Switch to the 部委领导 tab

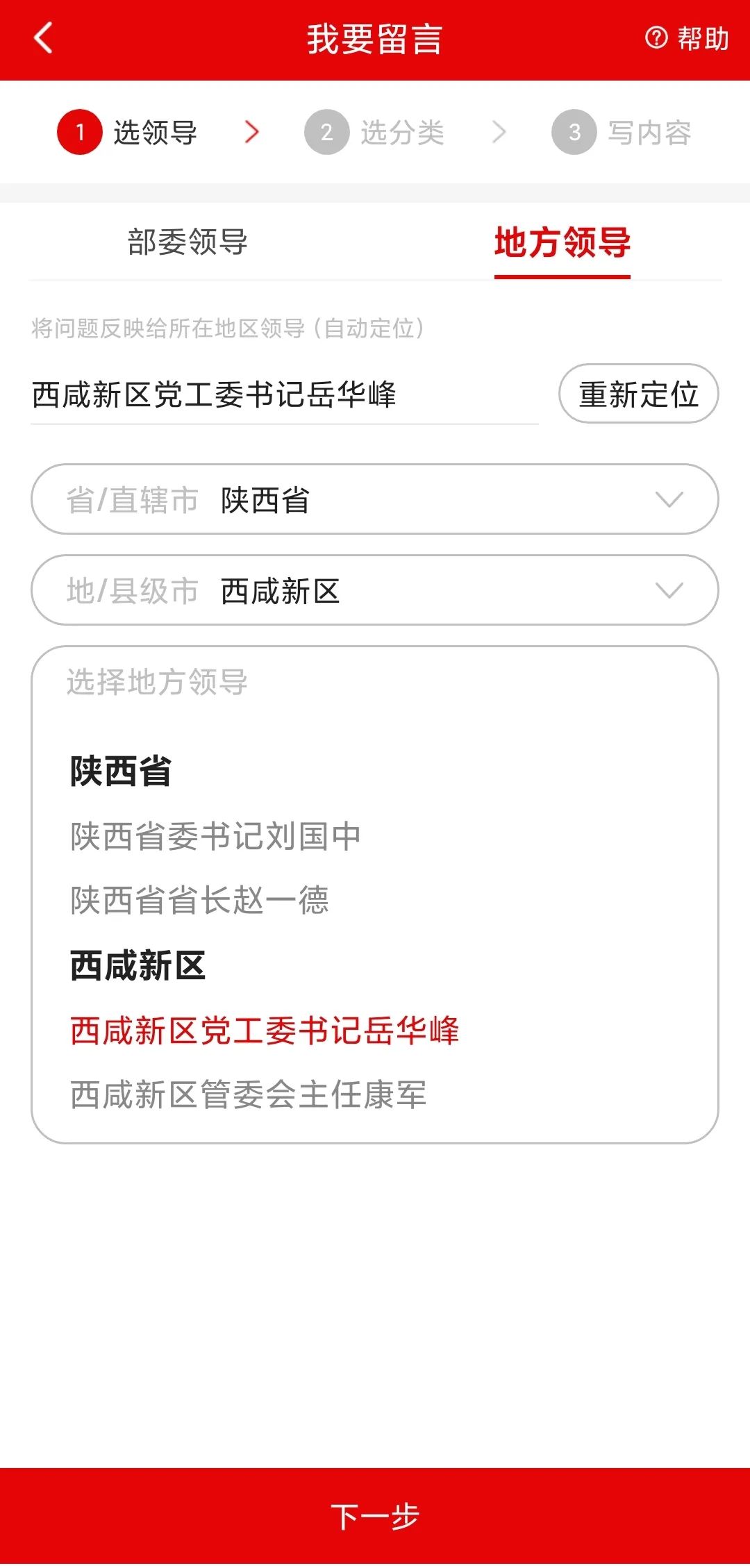(x=187, y=242)
